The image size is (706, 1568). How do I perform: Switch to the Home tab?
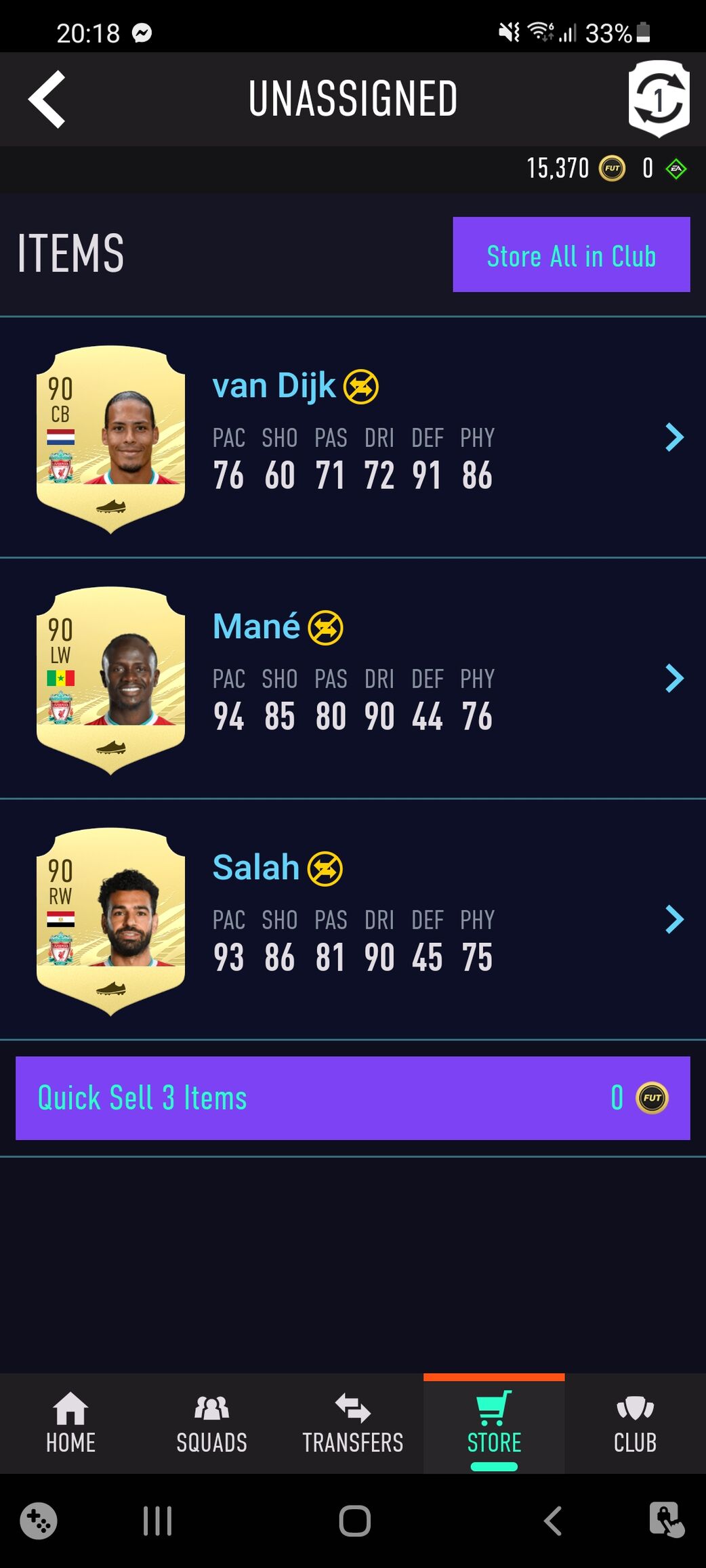[70, 1424]
